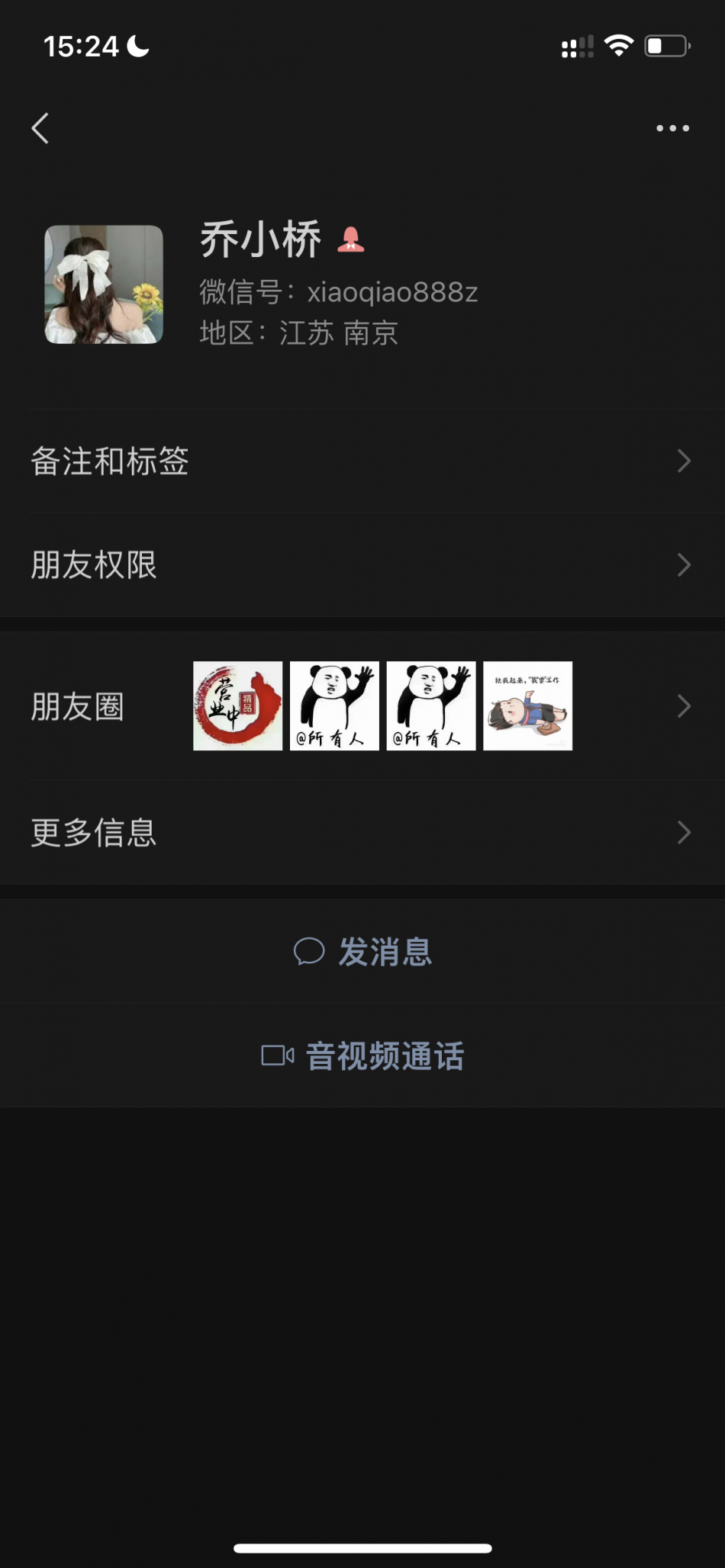Open 备注和标签 settings row
The image size is (725, 1568).
[x=362, y=461]
